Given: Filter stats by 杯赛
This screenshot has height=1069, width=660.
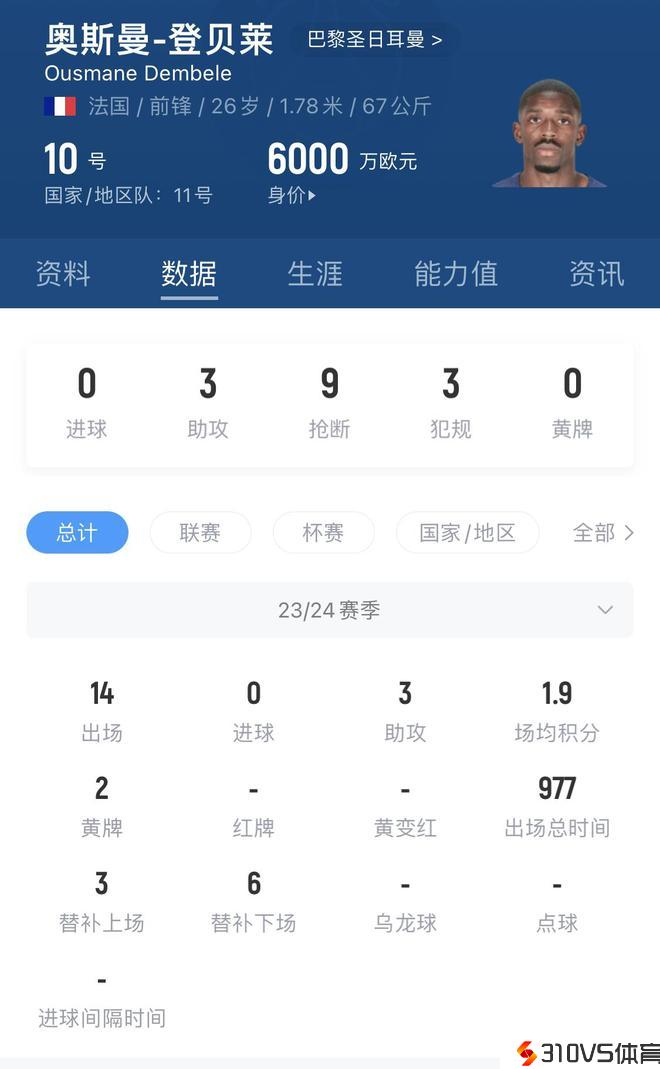Looking at the screenshot, I should [x=323, y=533].
